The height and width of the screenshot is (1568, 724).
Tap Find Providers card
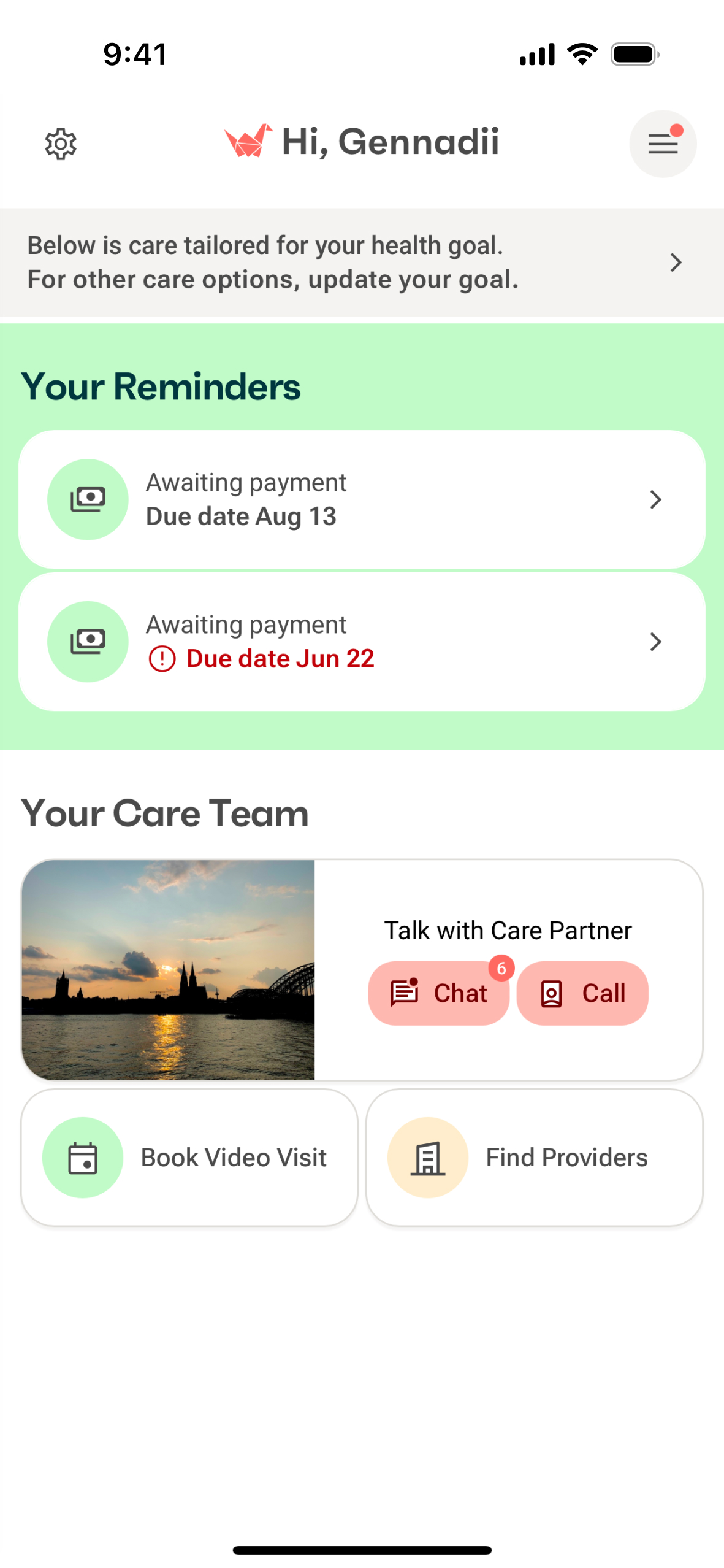coord(534,1157)
